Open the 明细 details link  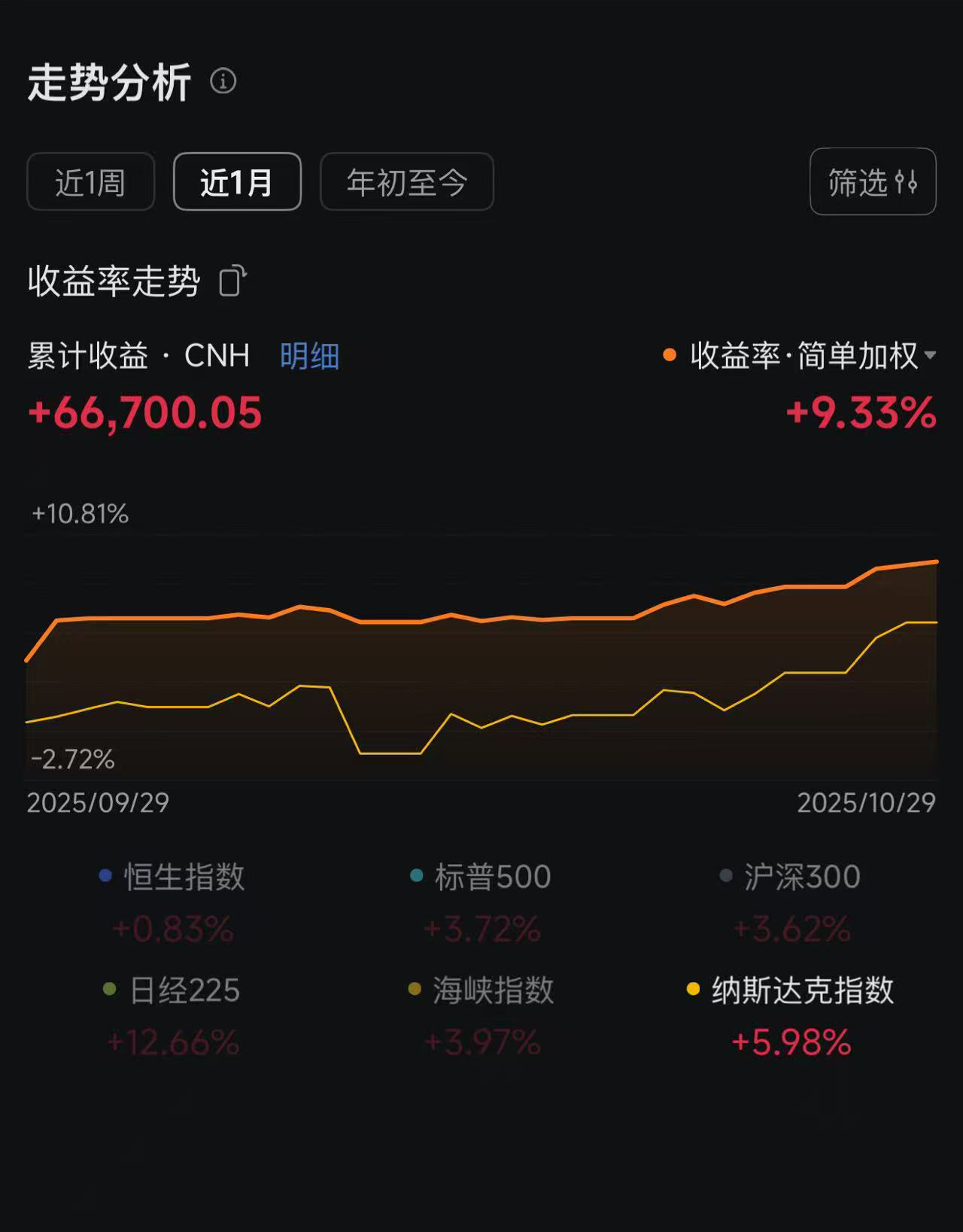click(309, 355)
